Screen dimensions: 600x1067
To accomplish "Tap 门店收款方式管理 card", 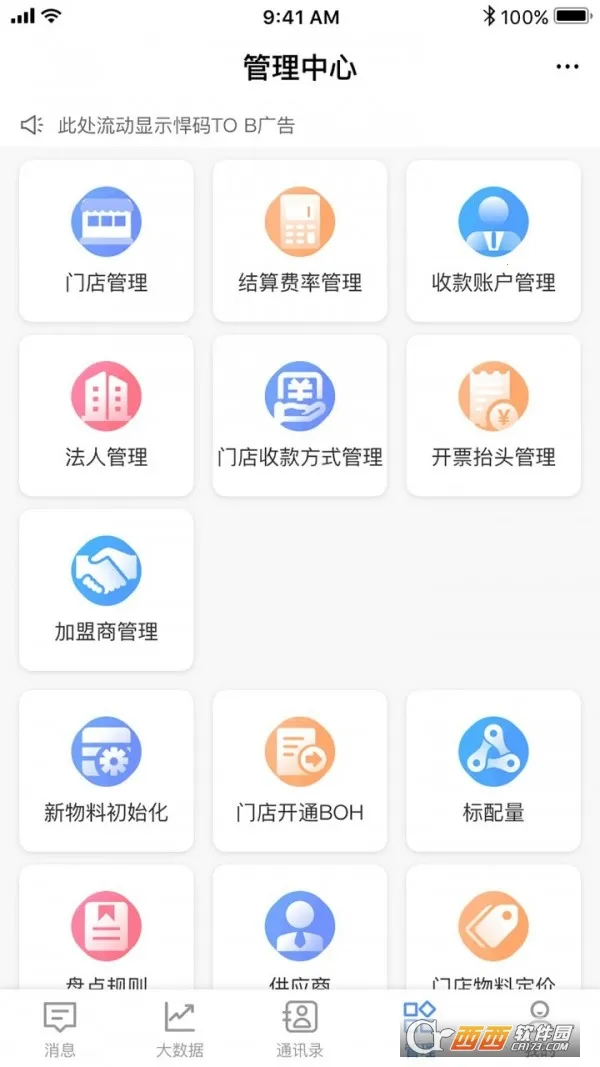I will [299, 415].
